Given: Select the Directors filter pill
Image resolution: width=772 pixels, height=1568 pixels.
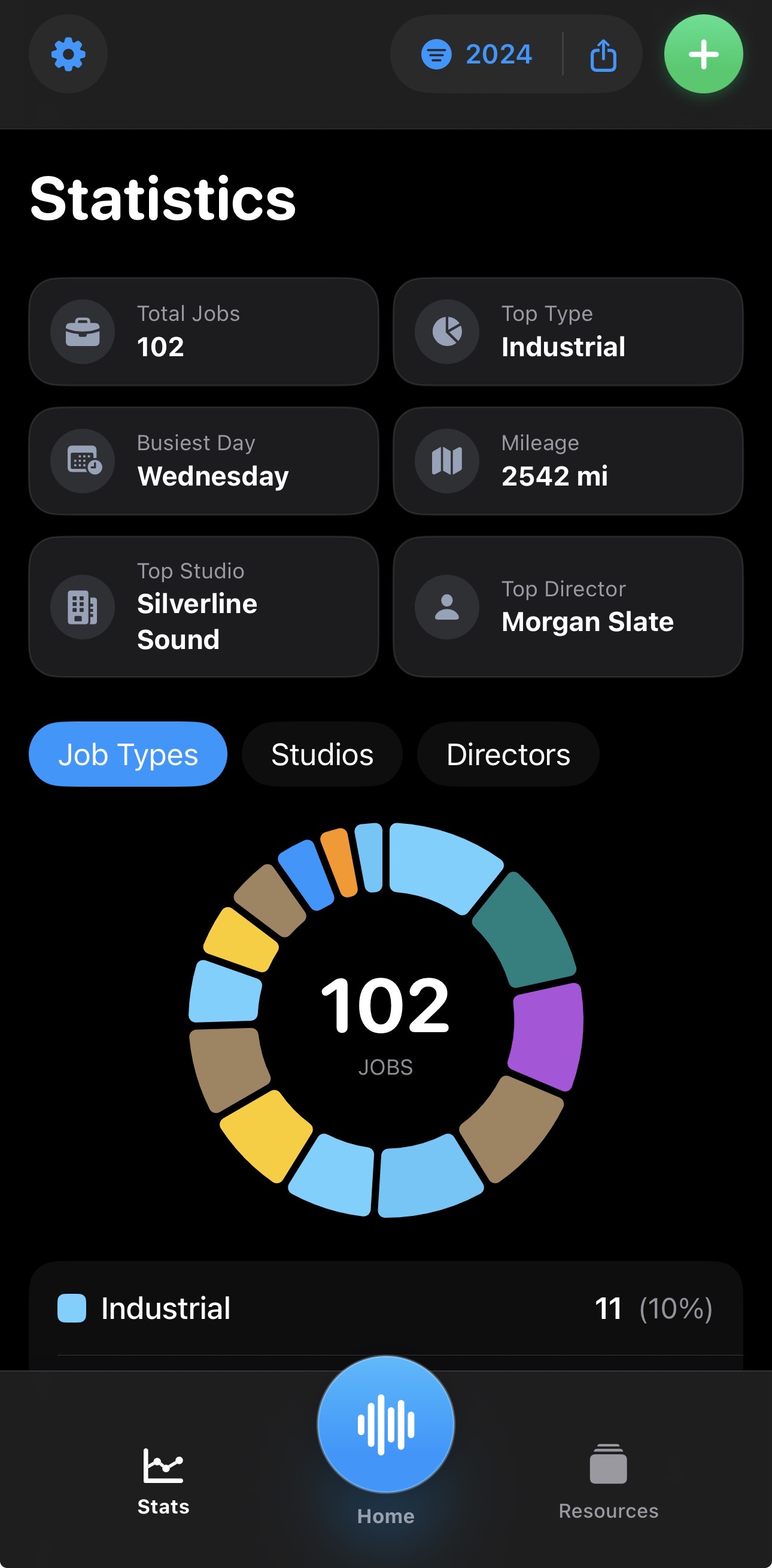Looking at the screenshot, I should click(507, 754).
